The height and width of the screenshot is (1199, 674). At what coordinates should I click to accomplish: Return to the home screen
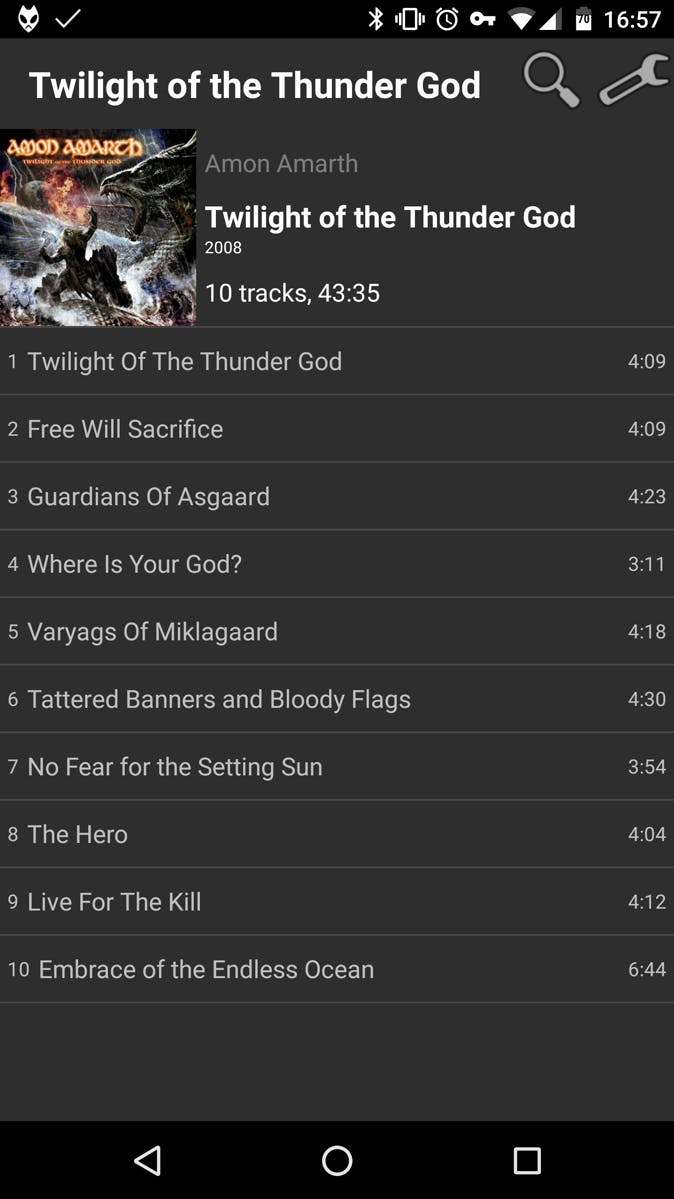tap(337, 1160)
